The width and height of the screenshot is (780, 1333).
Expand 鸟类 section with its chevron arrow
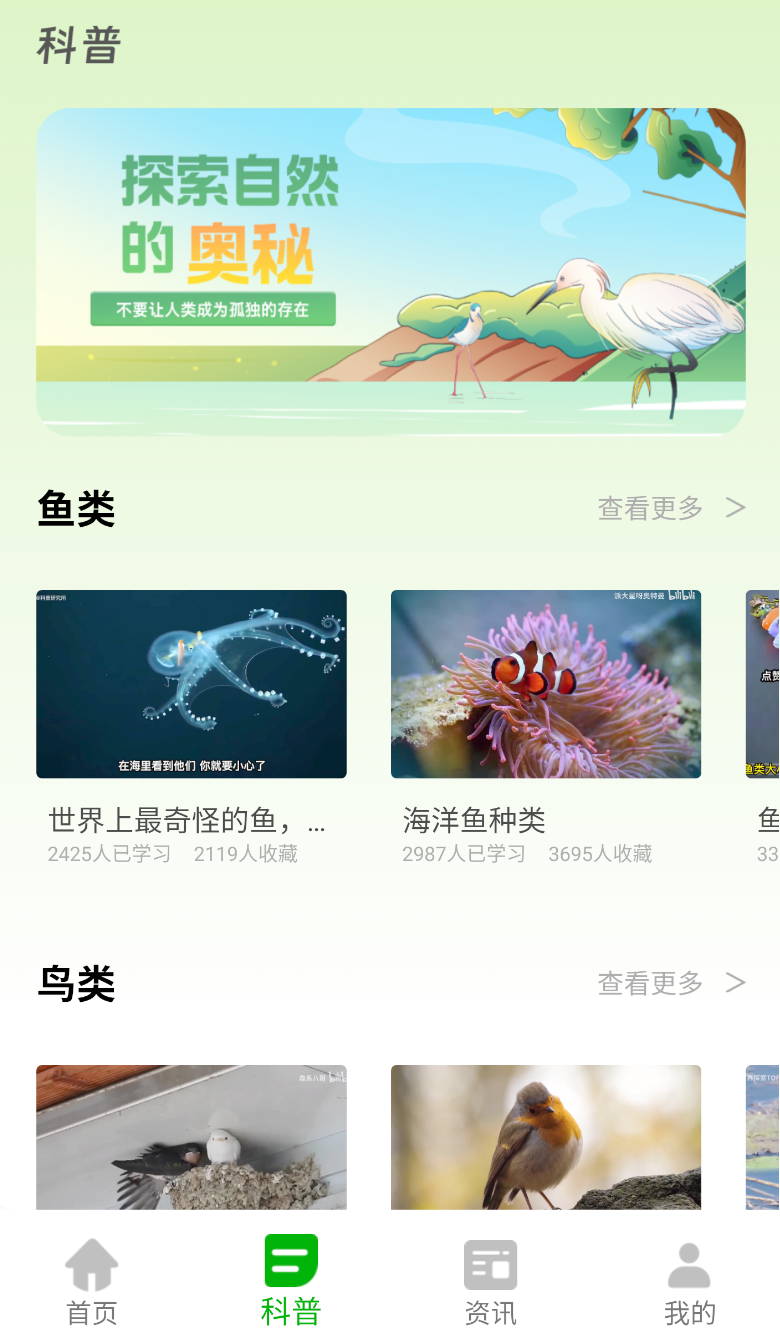[736, 982]
